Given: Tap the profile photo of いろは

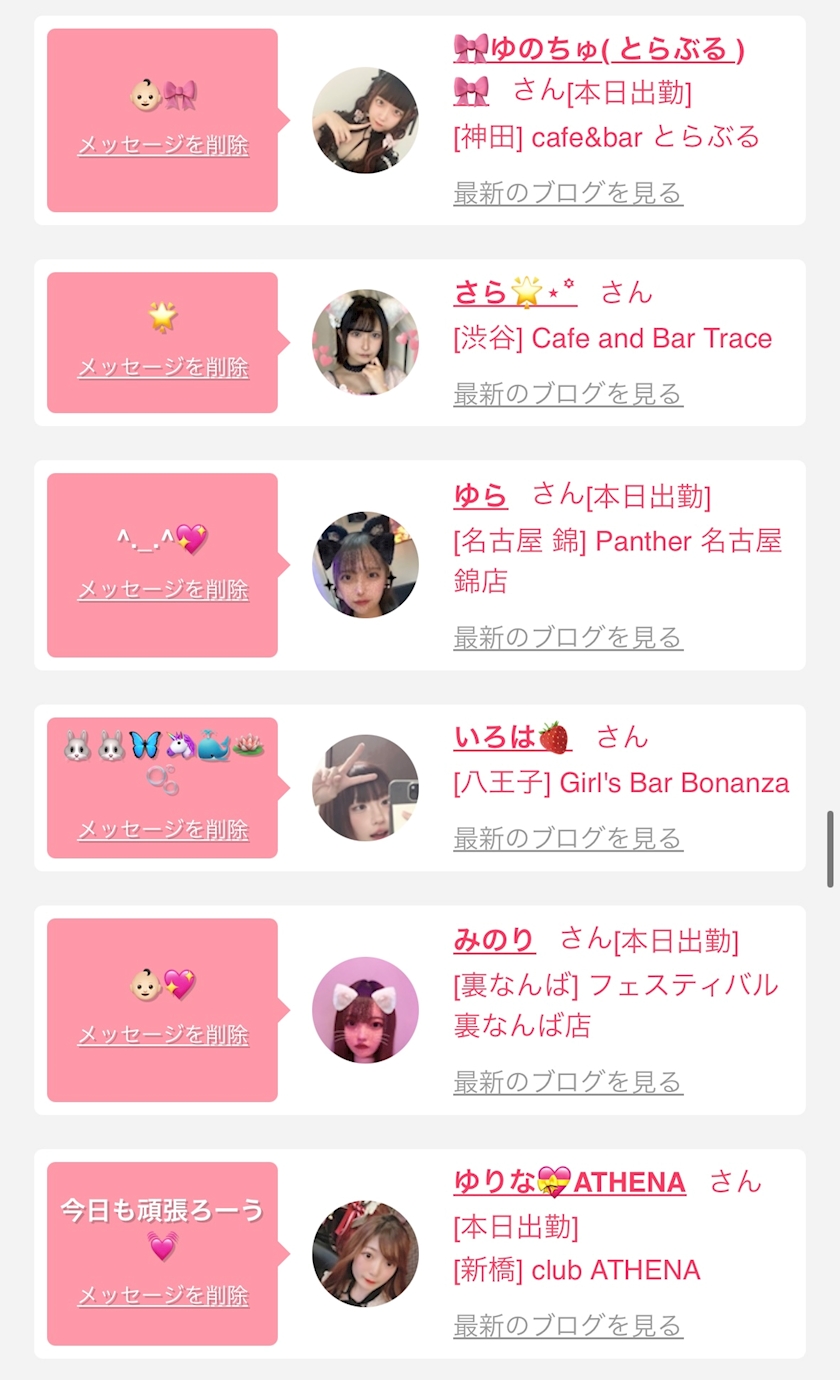Looking at the screenshot, I should point(365,788).
